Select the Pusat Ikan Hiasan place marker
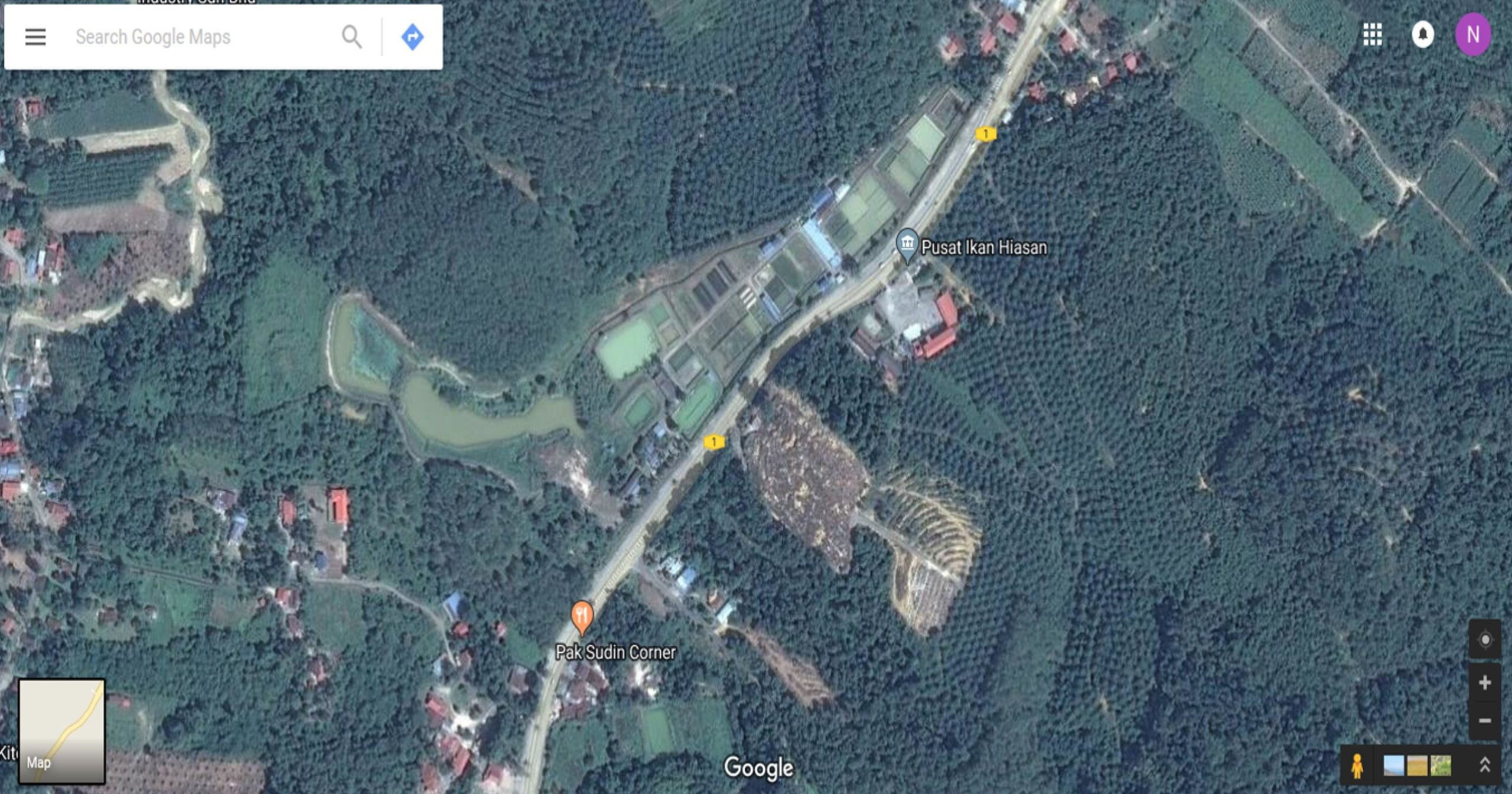 pyautogui.click(x=907, y=245)
